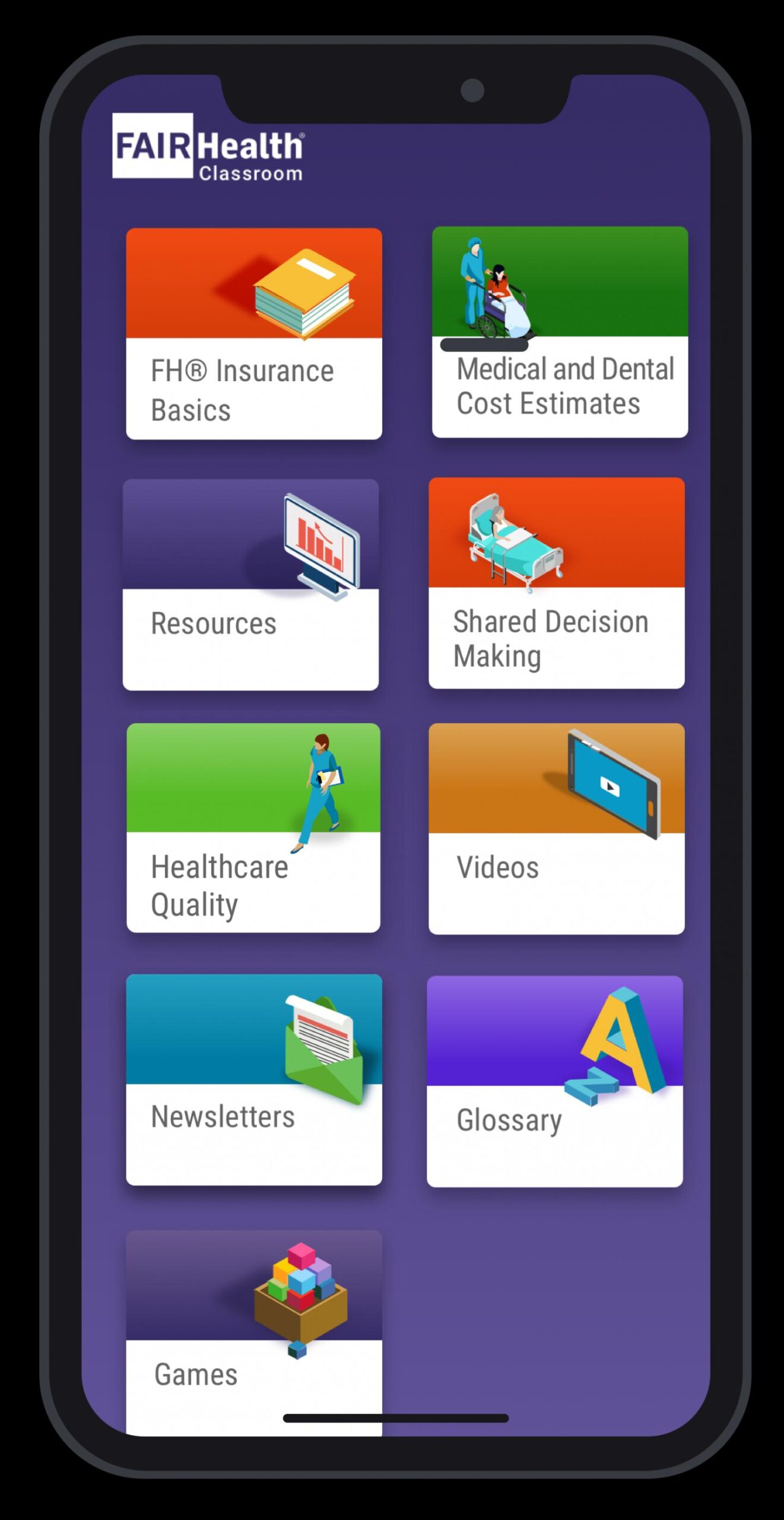Browse the Videos section
Screen dimensions: 784x1520
pyautogui.click(x=556, y=828)
